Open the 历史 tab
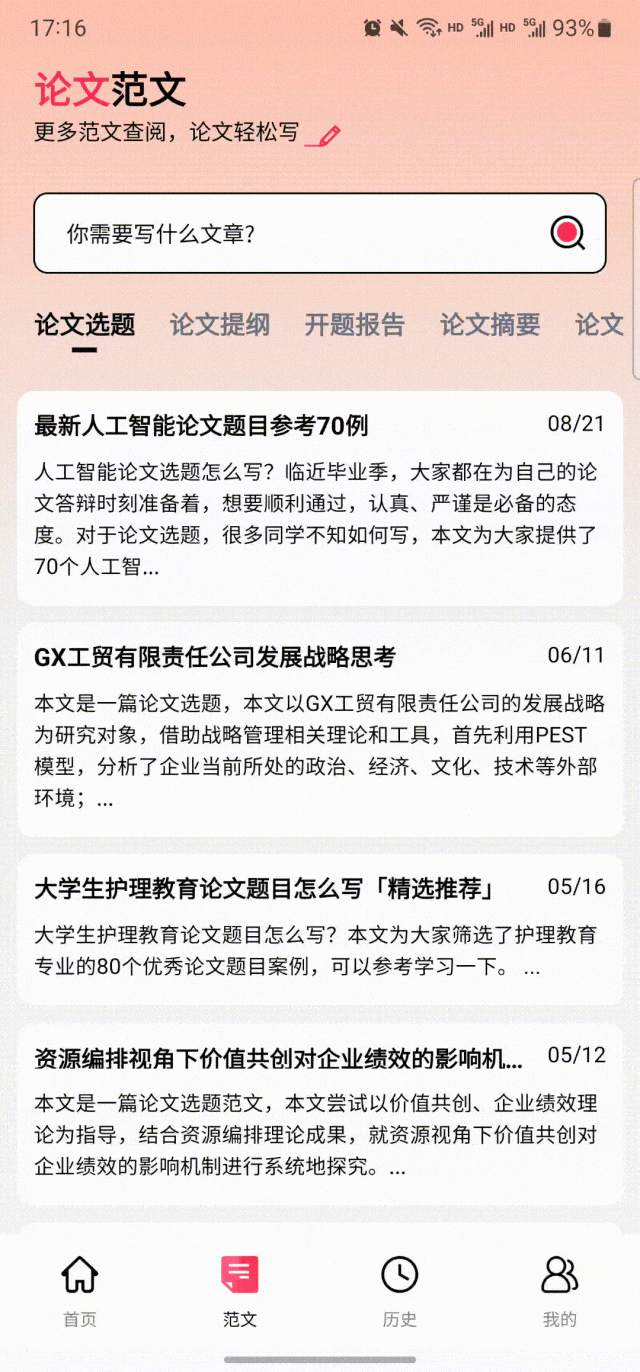The height and width of the screenshot is (1372, 640). 400,1292
